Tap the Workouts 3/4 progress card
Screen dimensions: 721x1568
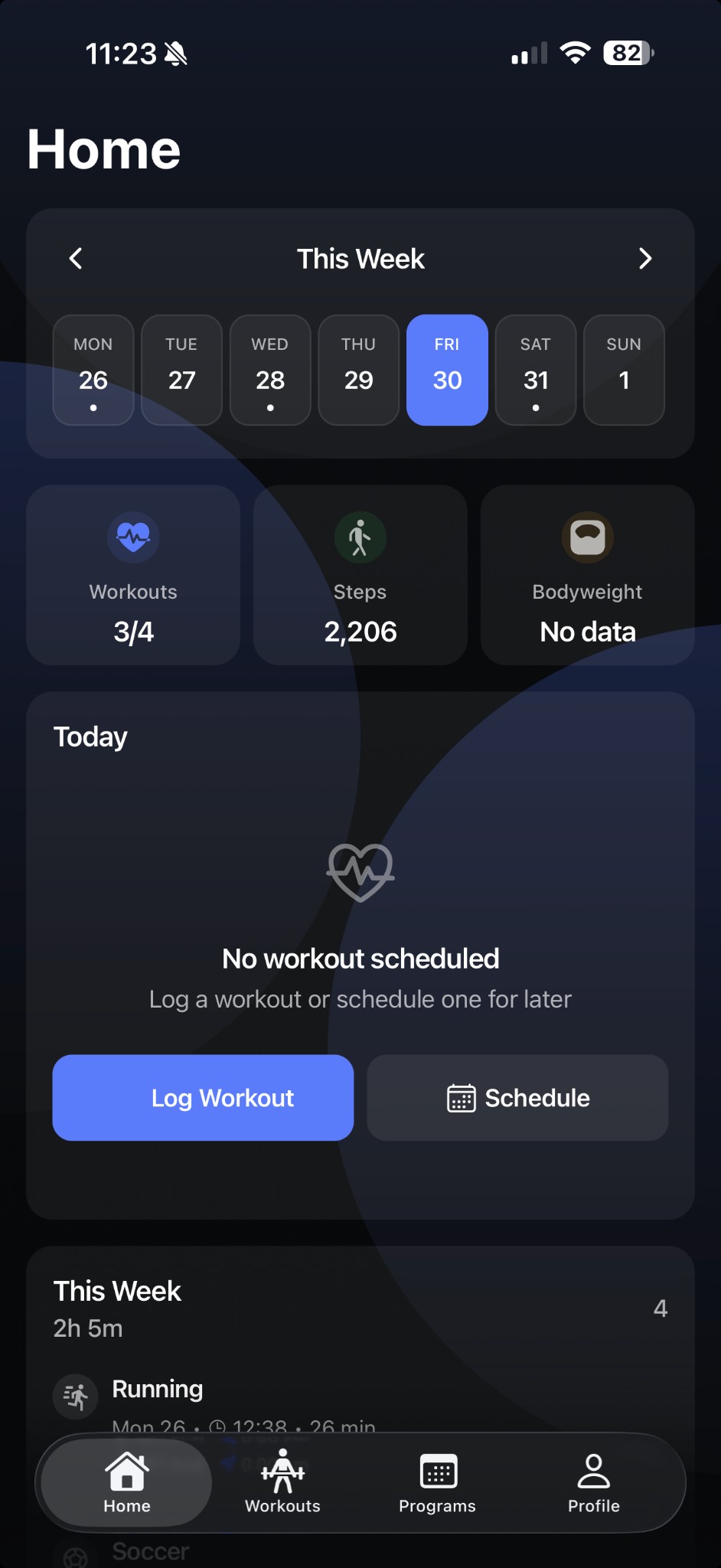tap(133, 575)
